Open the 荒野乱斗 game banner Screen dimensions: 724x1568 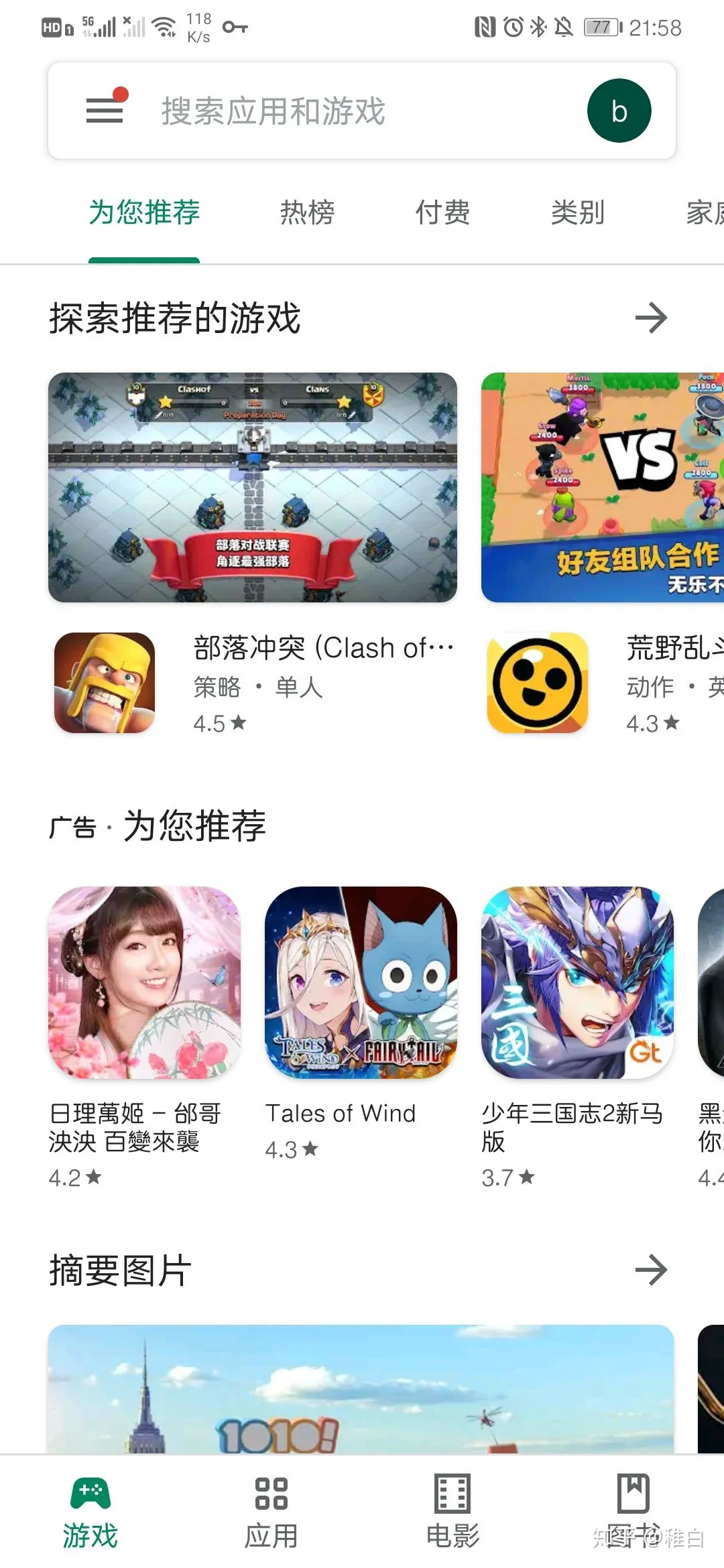pos(602,487)
